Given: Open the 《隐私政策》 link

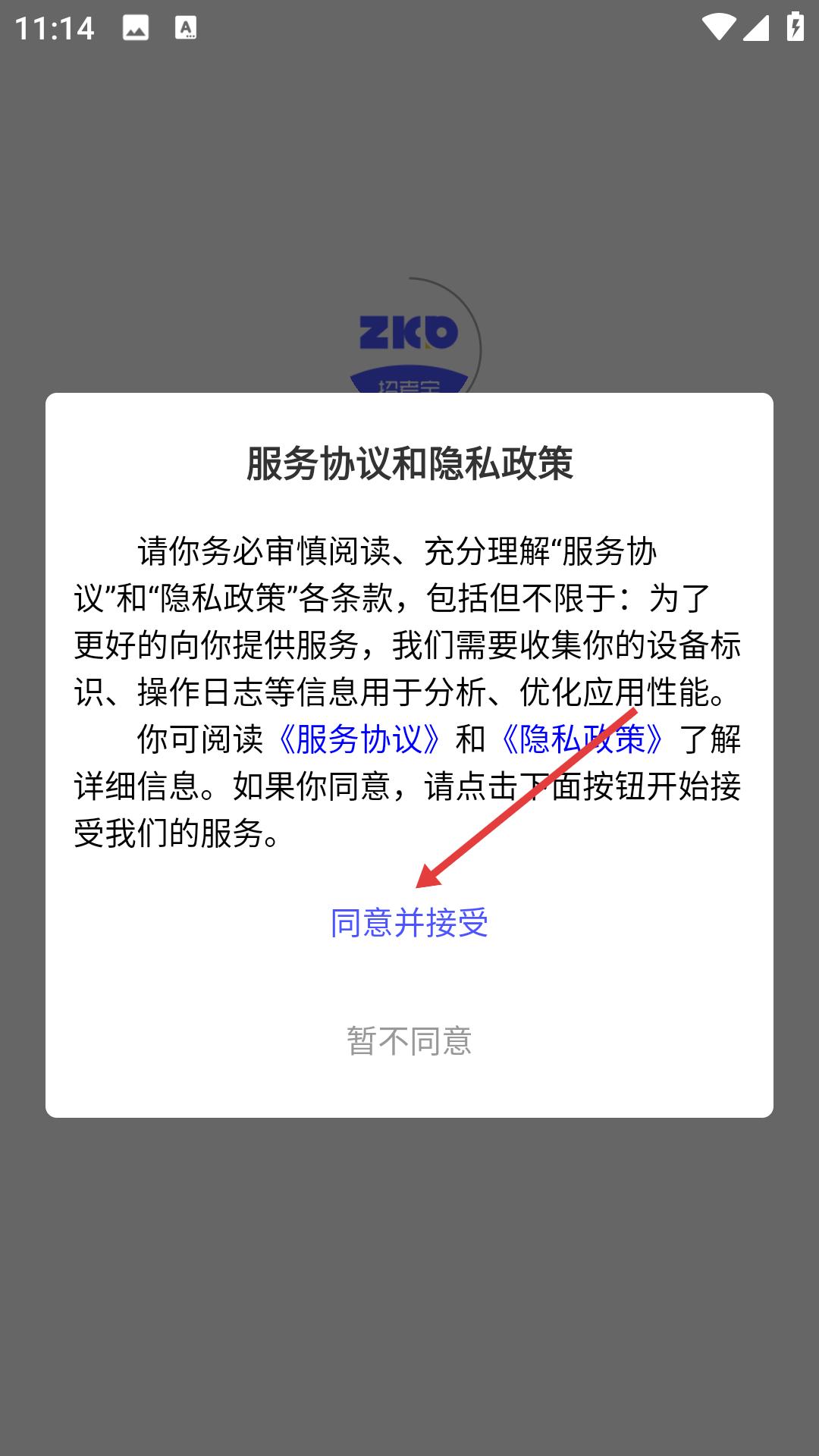Looking at the screenshot, I should (x=582, y=739).
